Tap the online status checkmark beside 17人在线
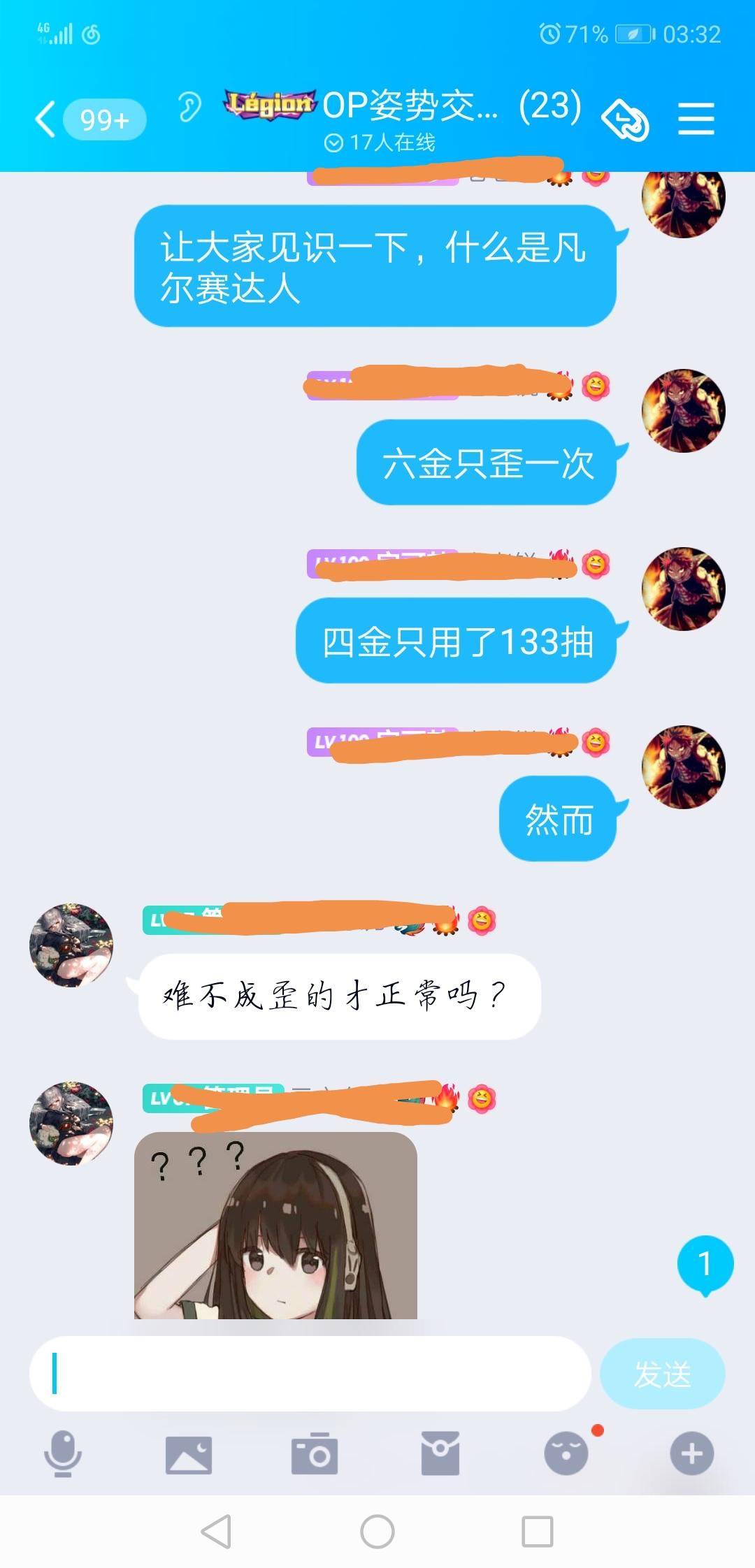Viewport: 755px width, 1568px height. click(x=333, y=142)
